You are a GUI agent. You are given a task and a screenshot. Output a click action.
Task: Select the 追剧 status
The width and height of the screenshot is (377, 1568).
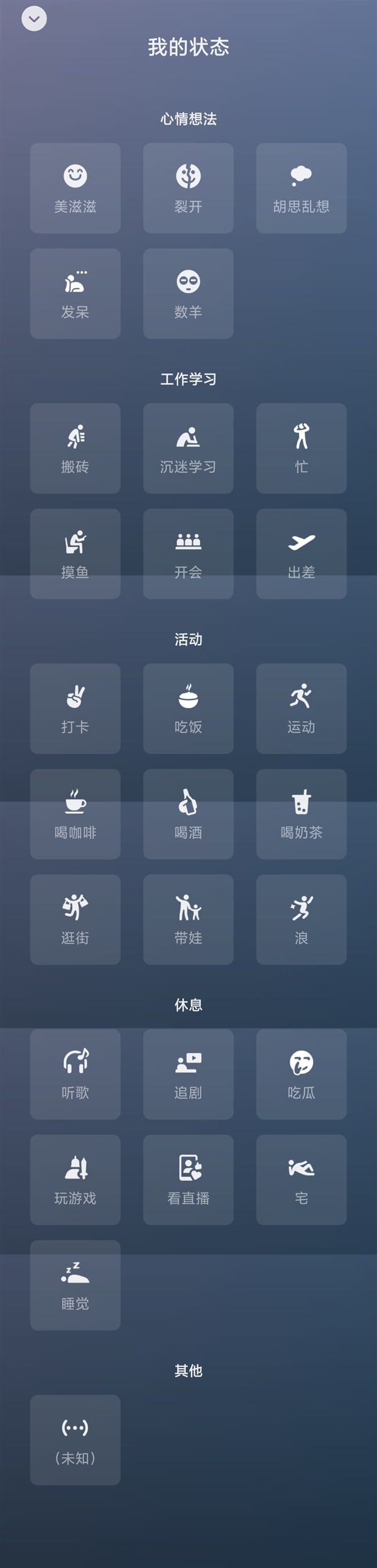pyautogui.click(x=188, y=1074)
